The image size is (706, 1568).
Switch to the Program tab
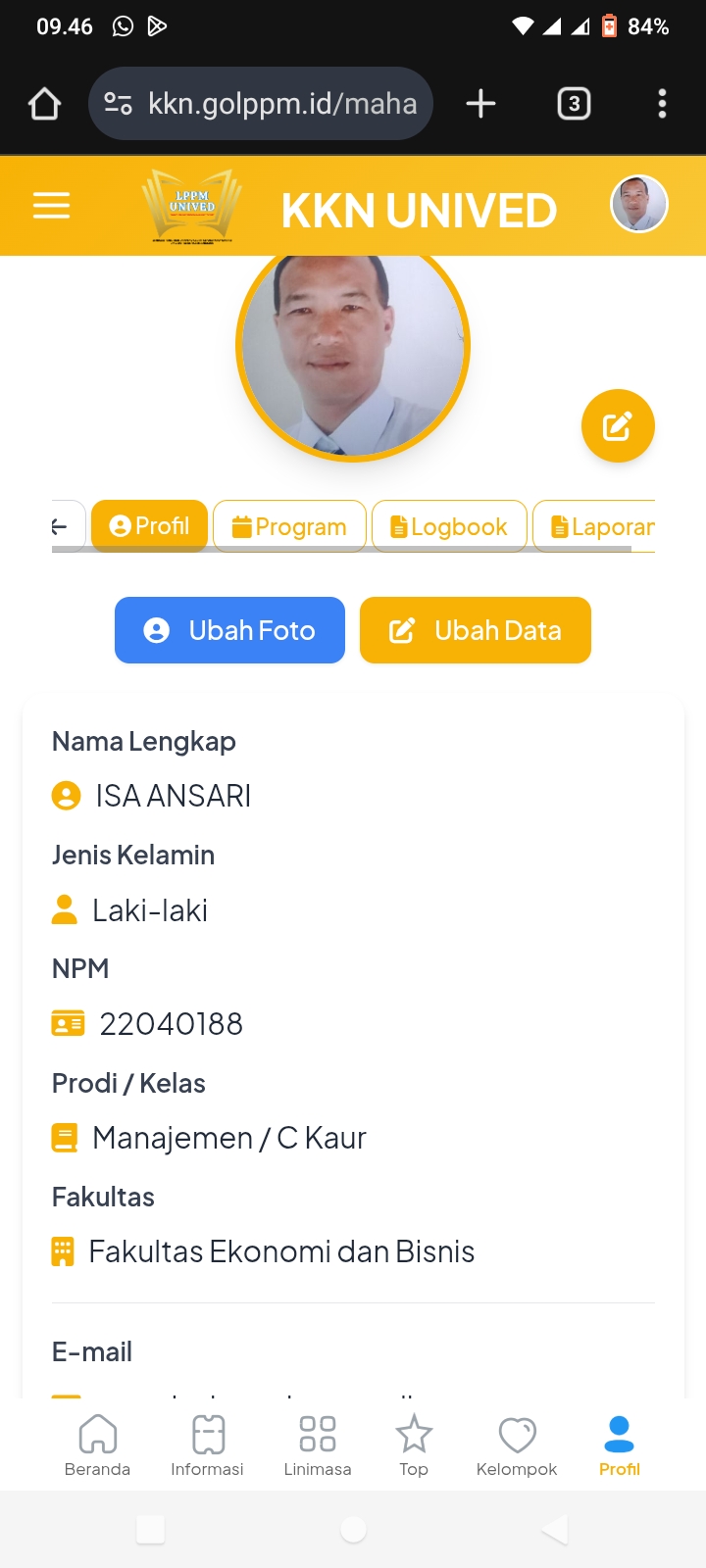pyautogui.click(x=289, y=526)
